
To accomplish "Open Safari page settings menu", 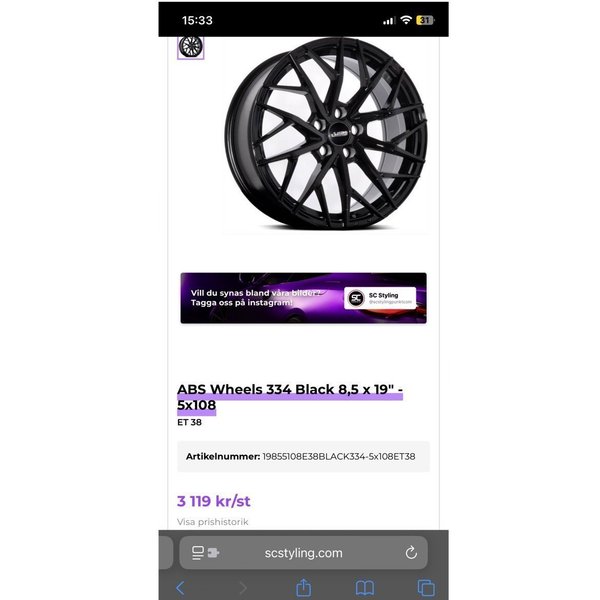I will click(x=204, y=553).
